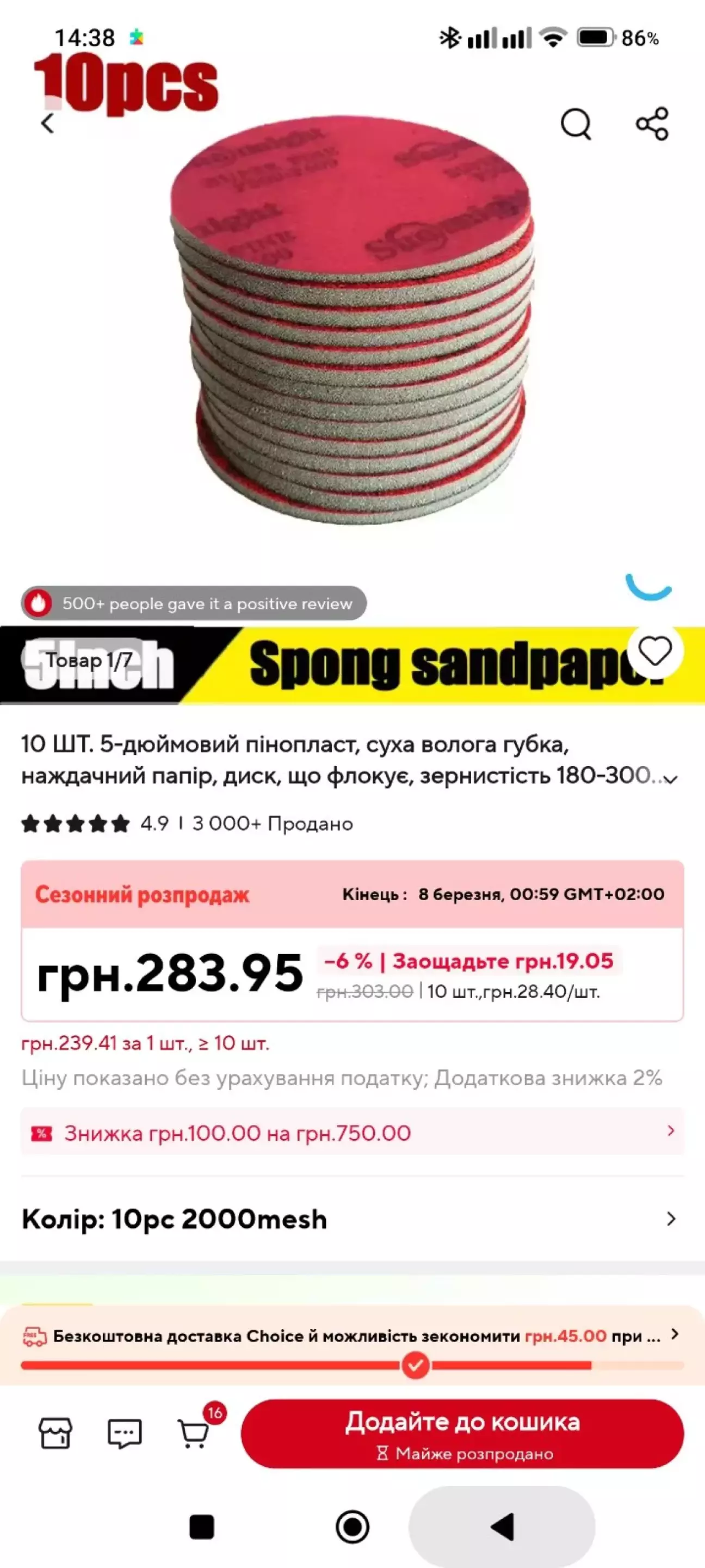Open the 500+ positive reviews badge
This screenshot has width=705, height=1568.
[194, 603]
